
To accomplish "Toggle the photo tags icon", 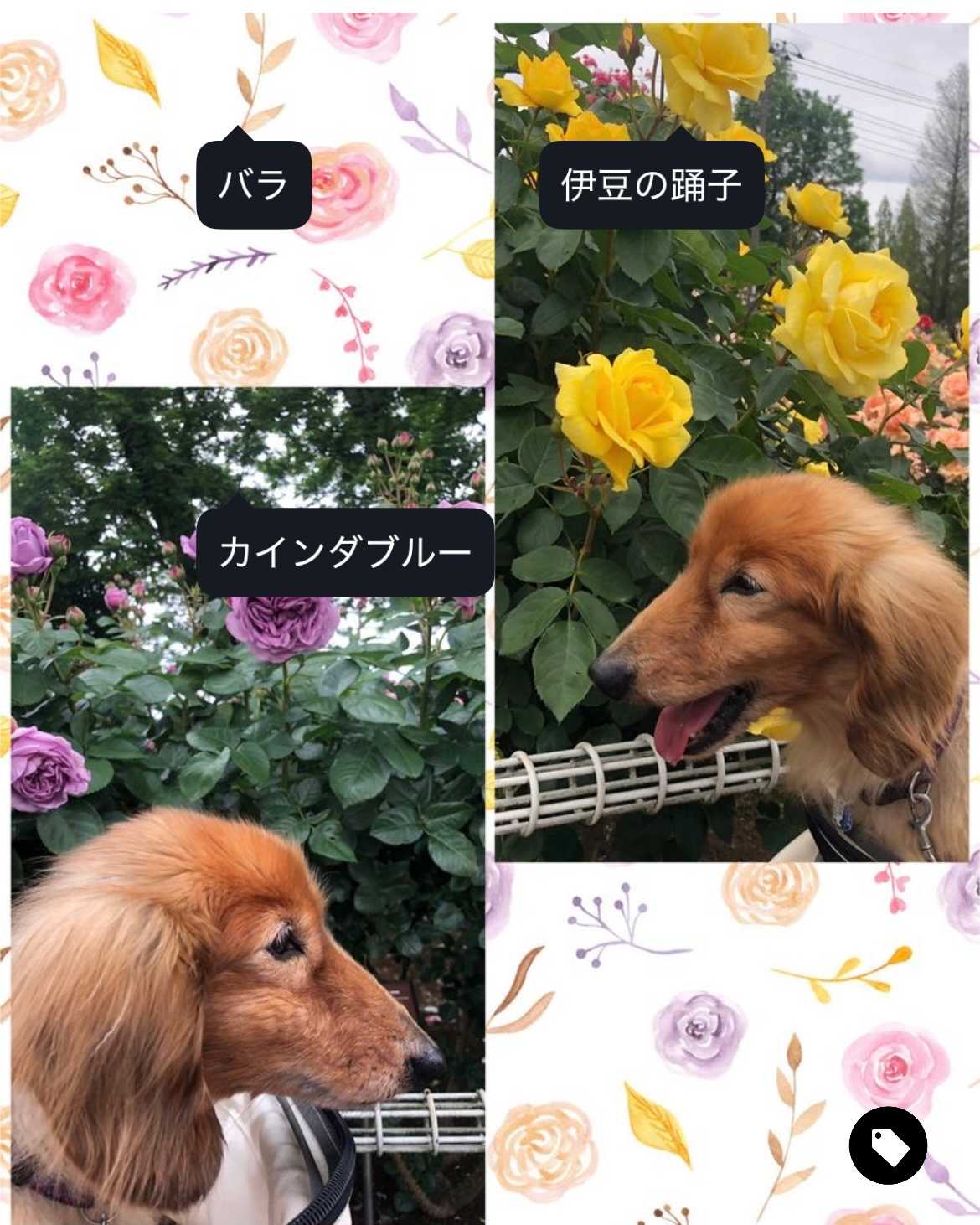I will (888, 1145).
